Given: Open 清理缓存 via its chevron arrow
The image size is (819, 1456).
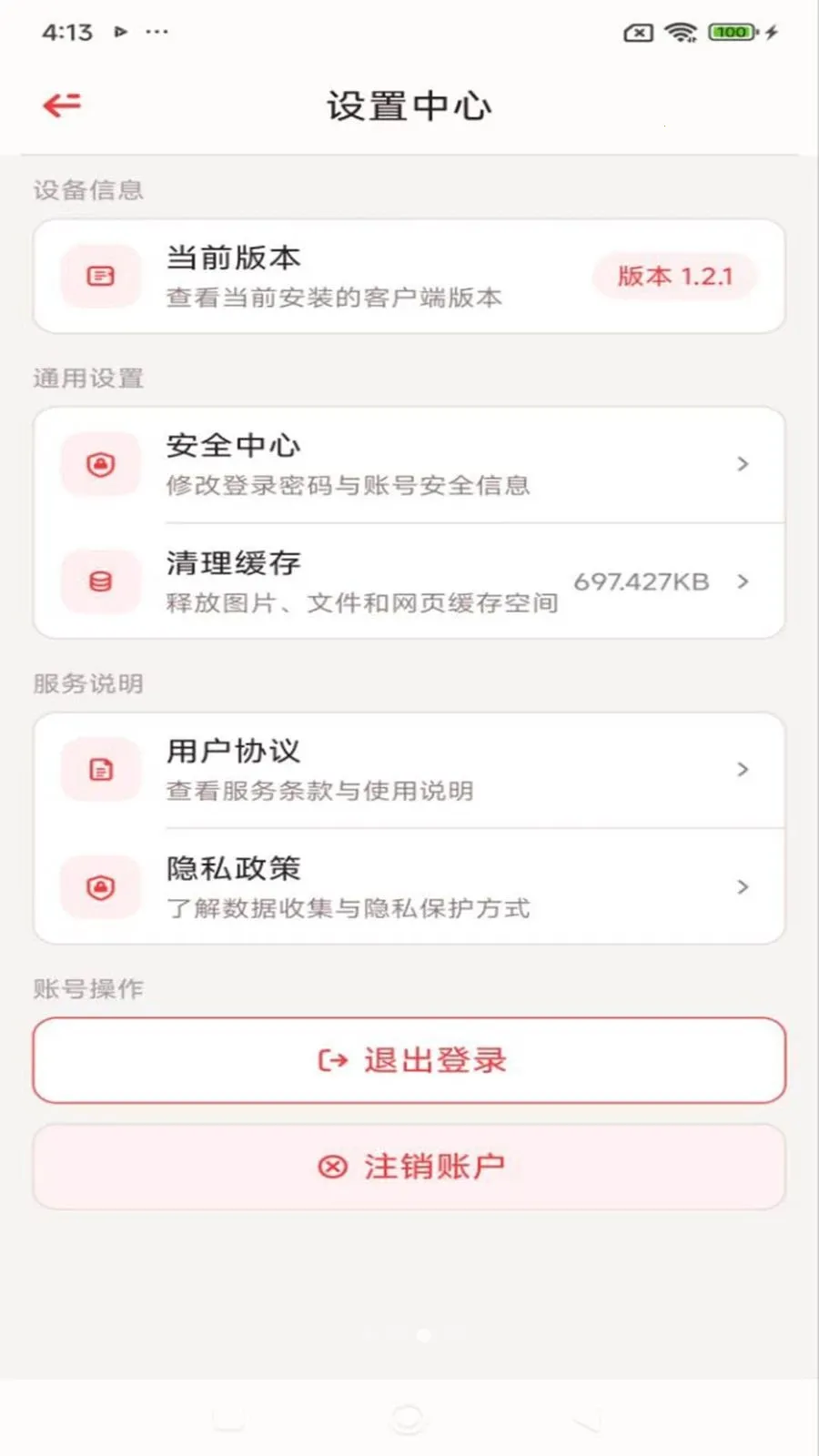Looking at the screenshot, I should tap(743, 582).
